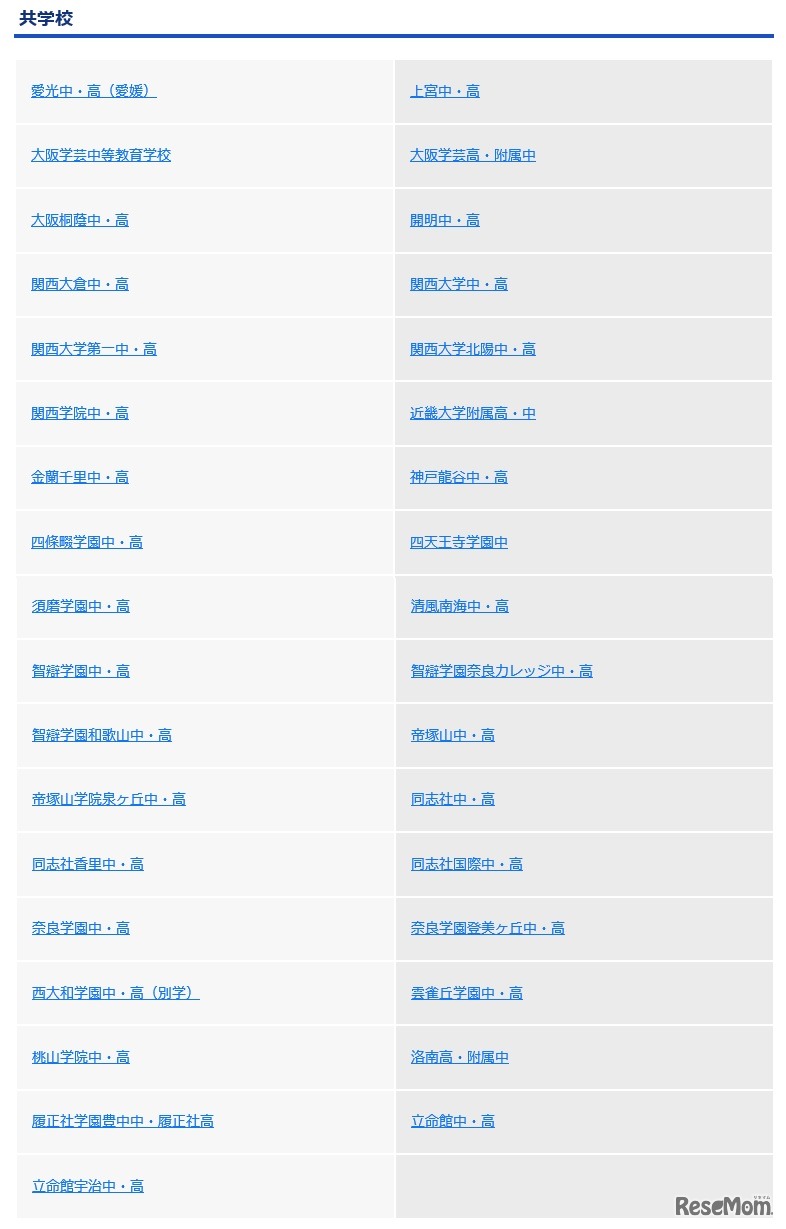
Task: View the 同志社国際中・高 link
Action: point(466,864)
